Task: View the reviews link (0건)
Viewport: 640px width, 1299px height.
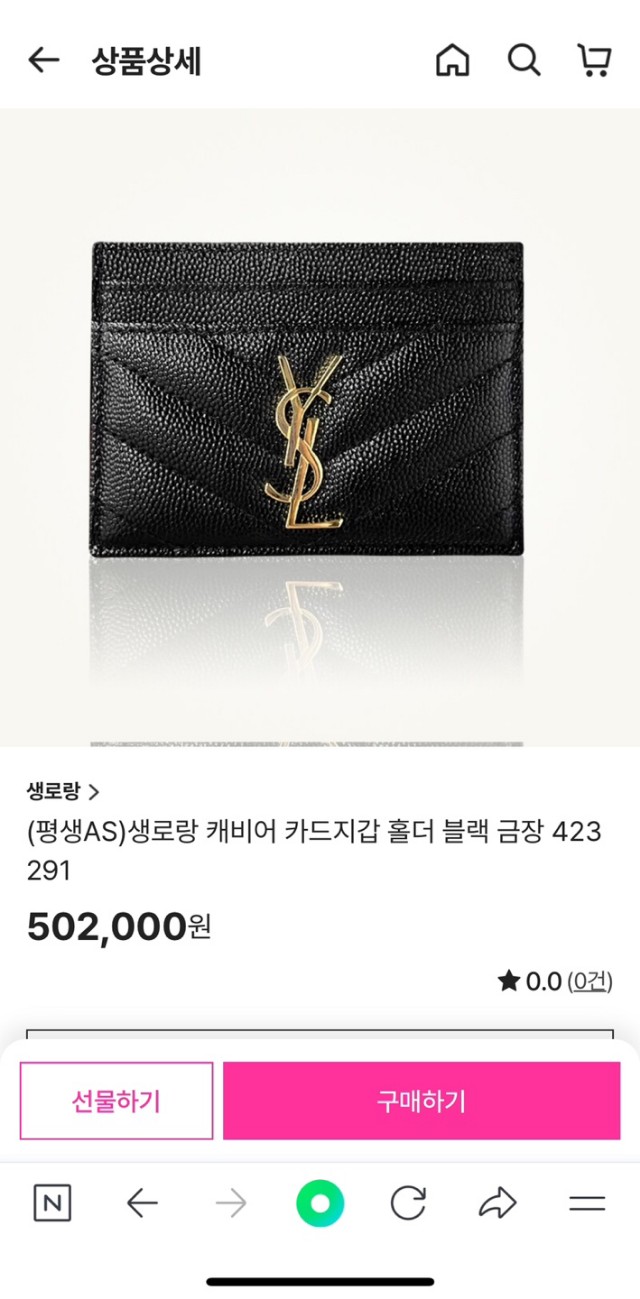Action: pyautogui.click(x=589, y=981)
